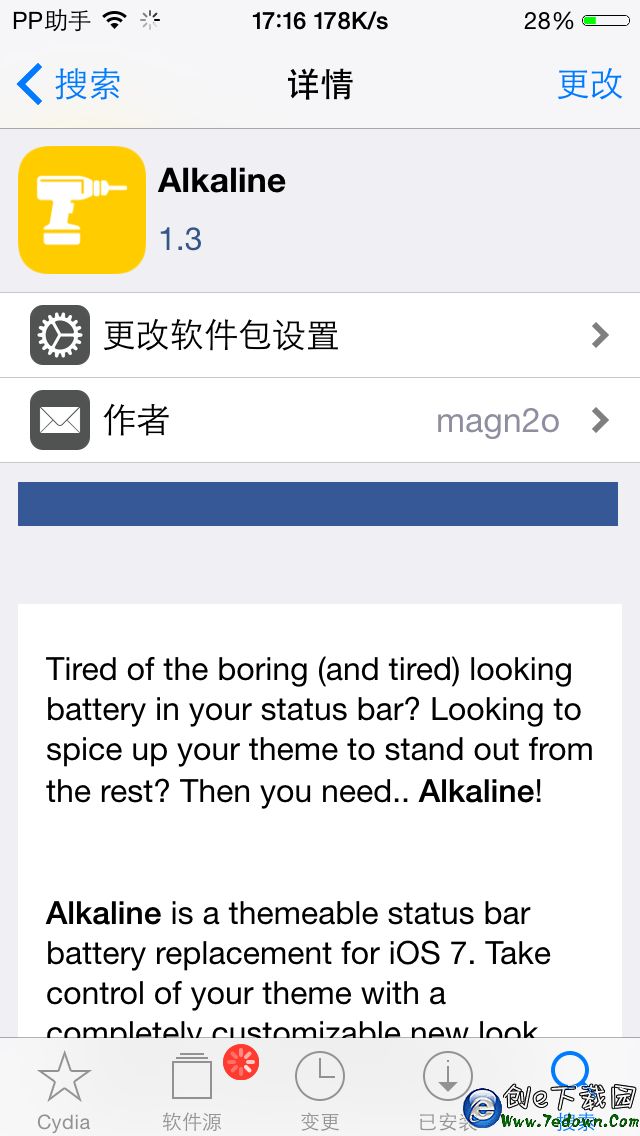Open the 作者 magn2o row
The width and height of the screenshot is (640, 1136).
pyautogui.click(x=320, y=420)
